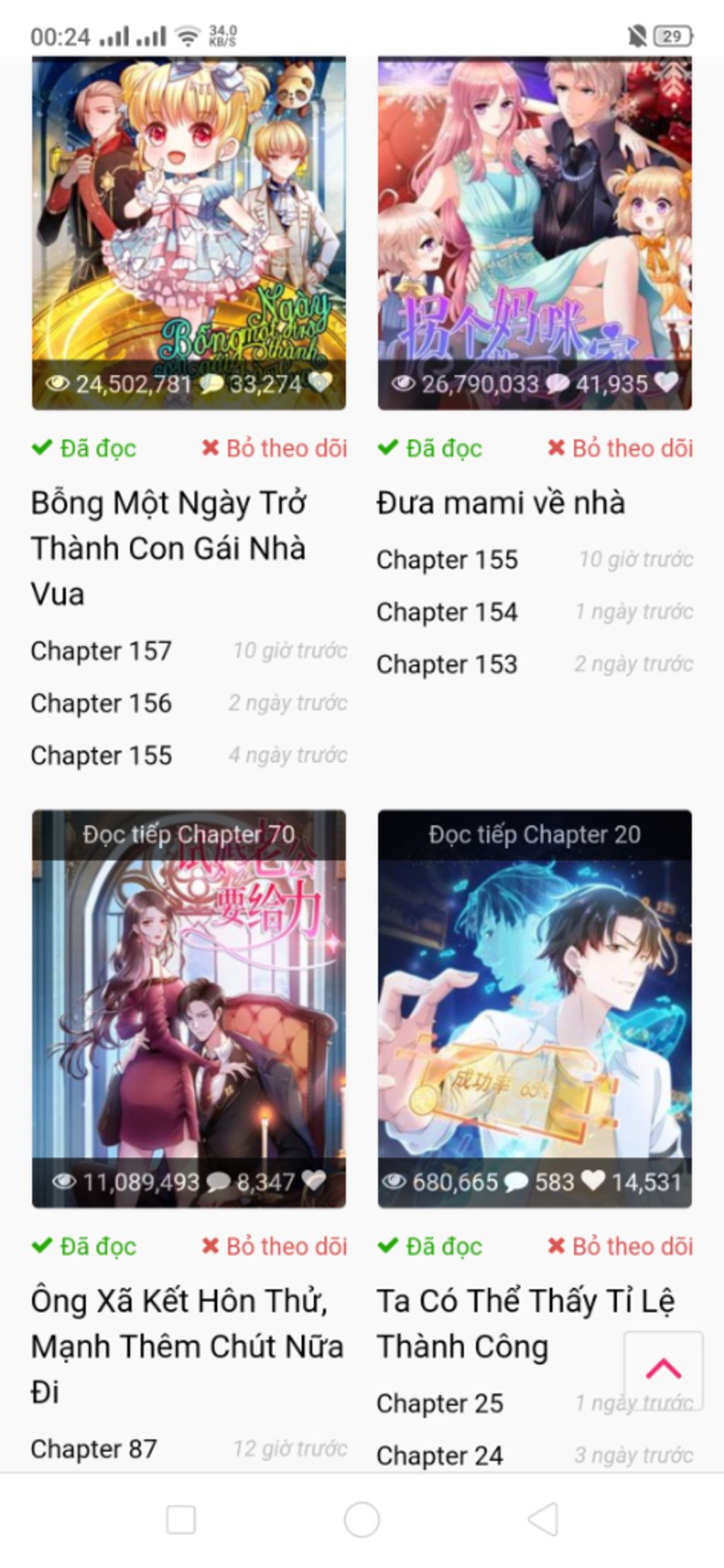Read Chapter 154 of Đưa mami về nhà

(x=447, y=612)
